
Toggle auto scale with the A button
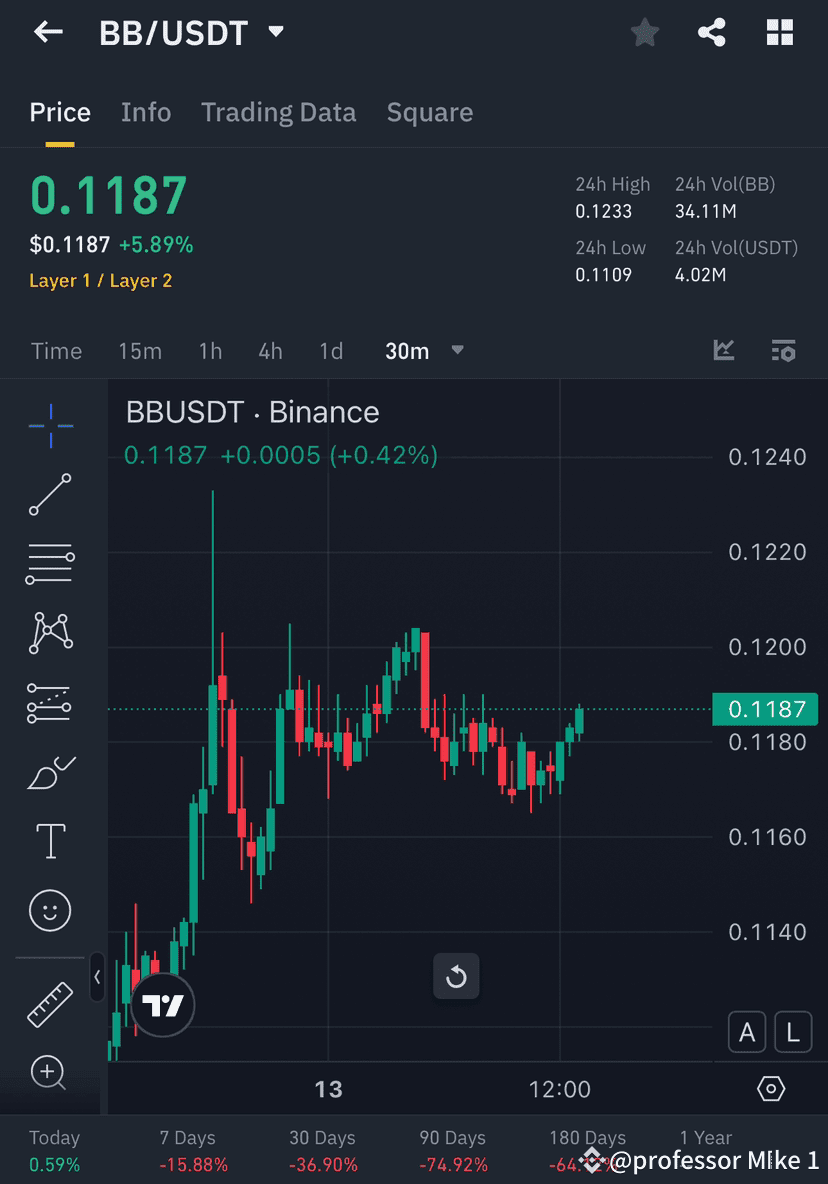747,1031
